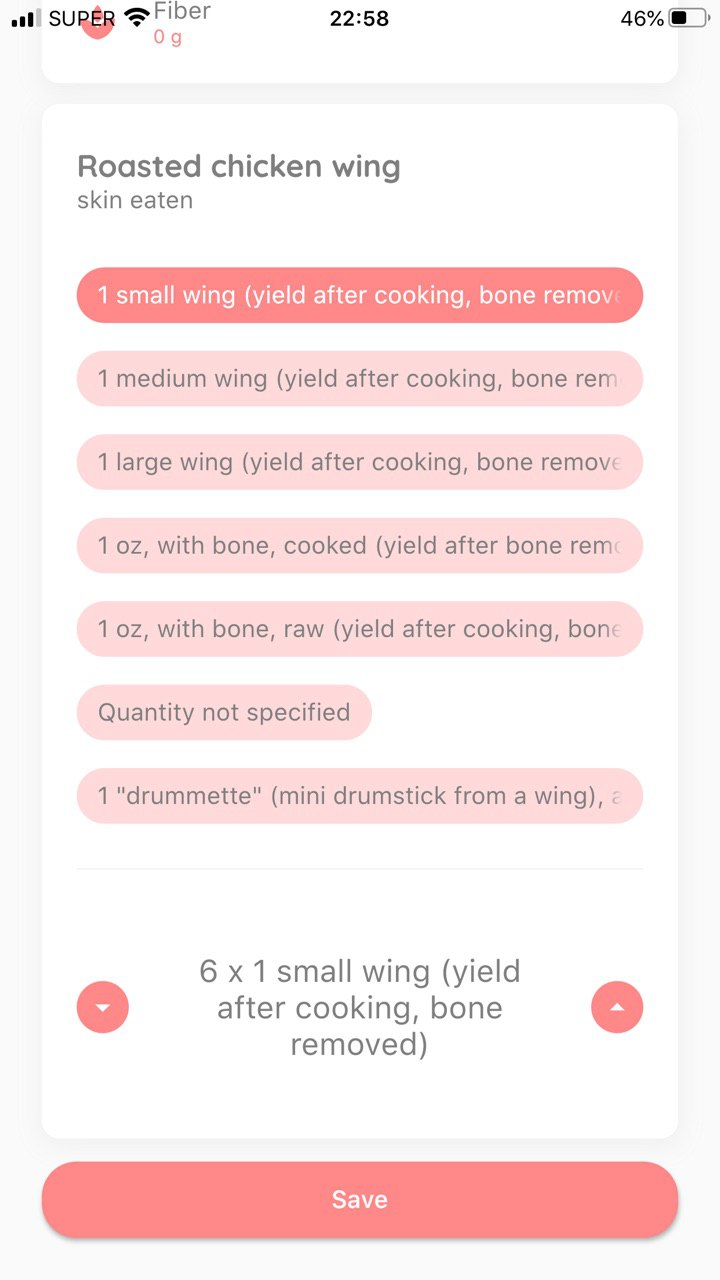
Task: Save the food entry
Action: click(x=359, y=1200)
